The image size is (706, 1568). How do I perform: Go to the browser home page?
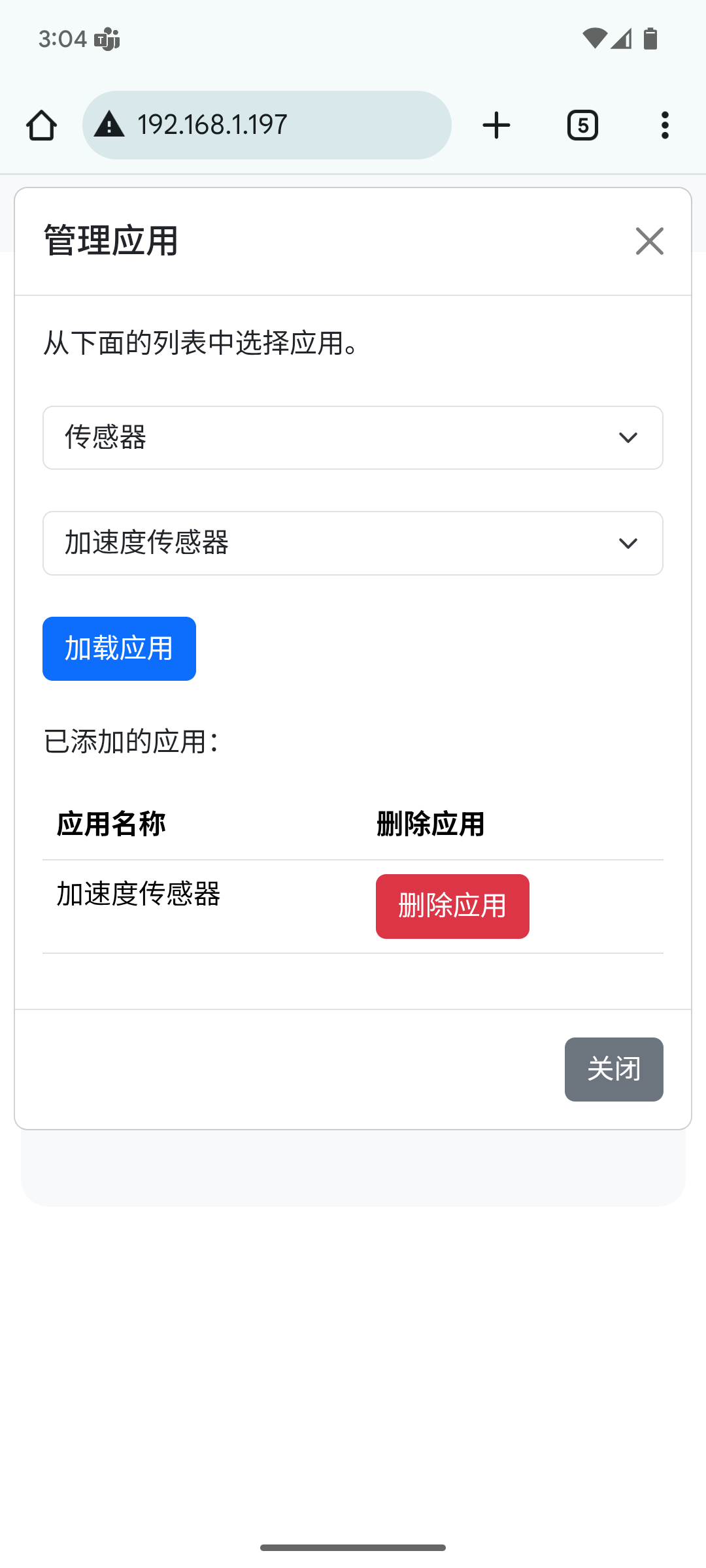(x=41, y=125)
